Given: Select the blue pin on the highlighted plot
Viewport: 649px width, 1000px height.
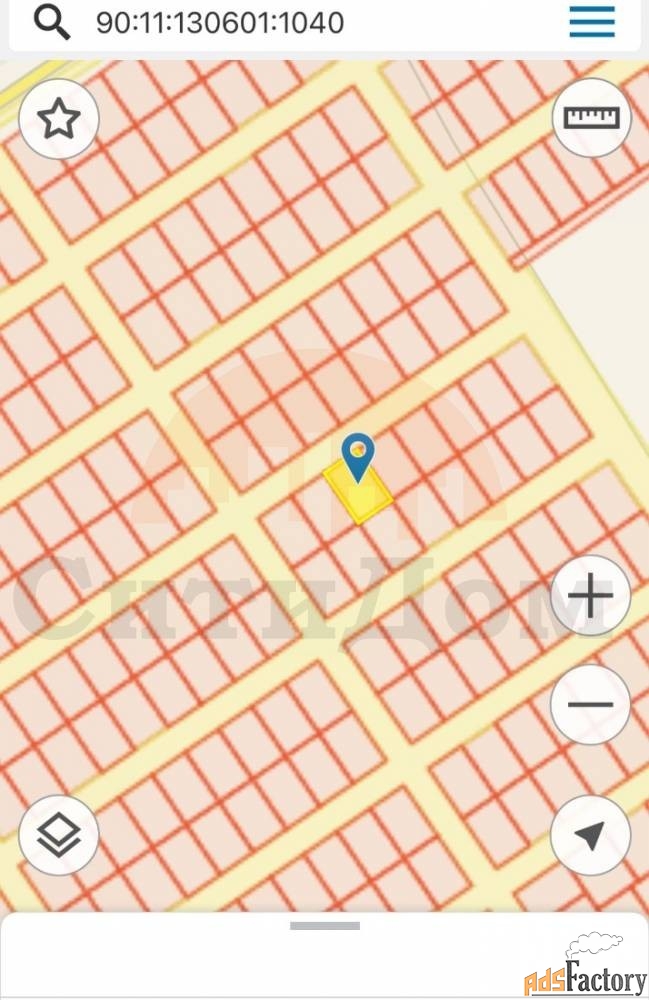Looking at the screenshot, I should pyautogui.click(x=357, y=456).
